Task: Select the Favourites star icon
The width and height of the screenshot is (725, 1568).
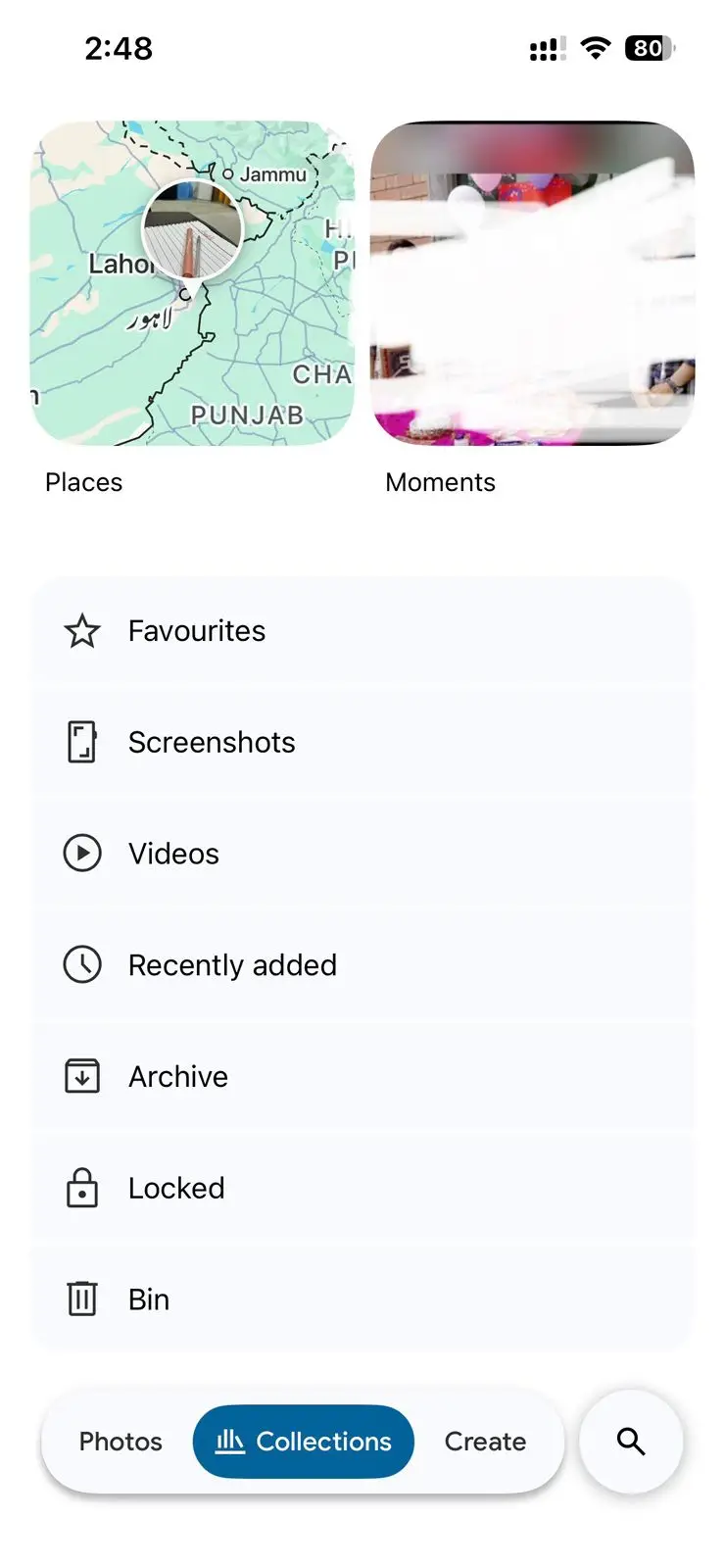Action: (x=82, y=631)
